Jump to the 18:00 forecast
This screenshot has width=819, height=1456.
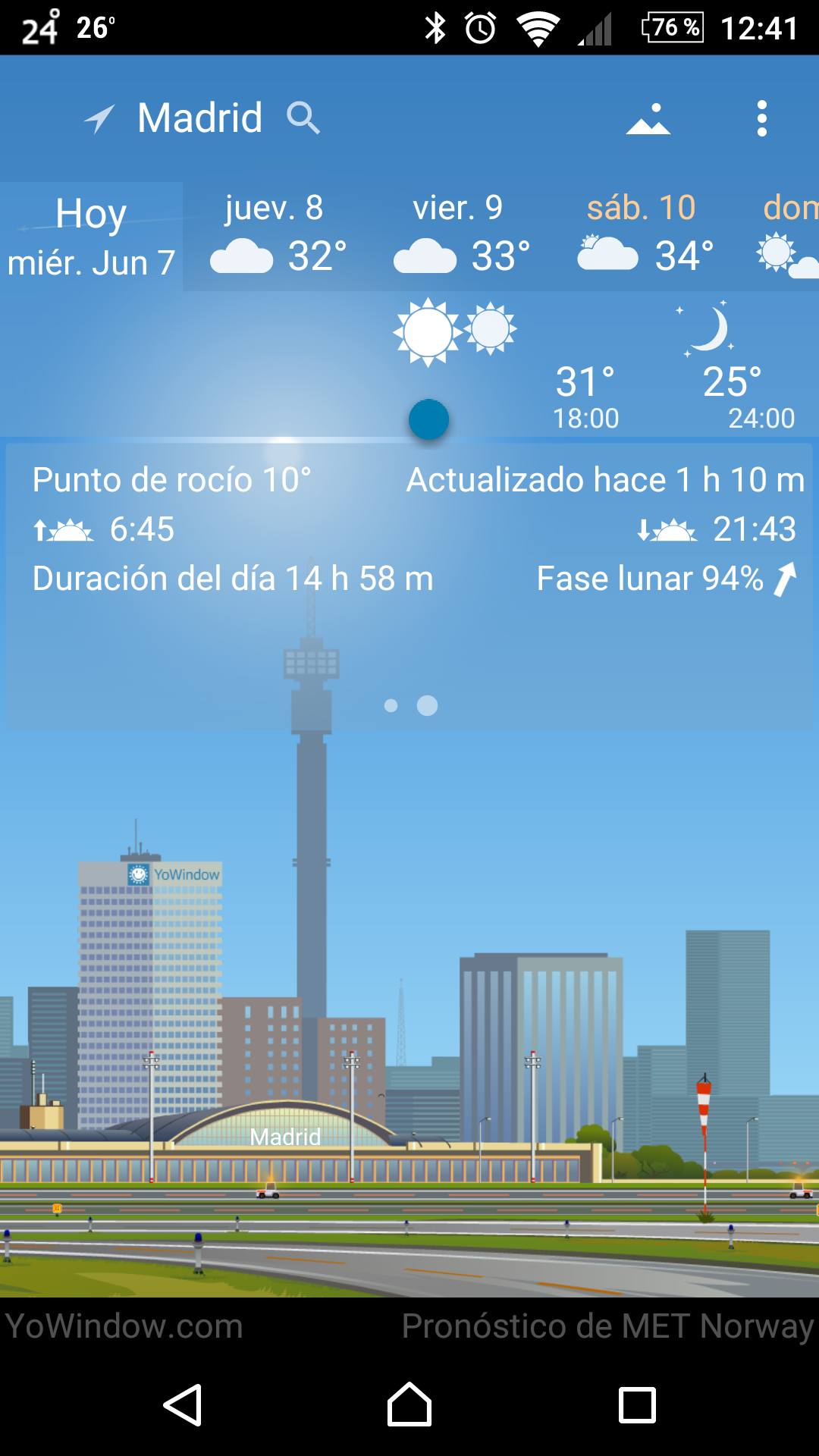(585, 396)
